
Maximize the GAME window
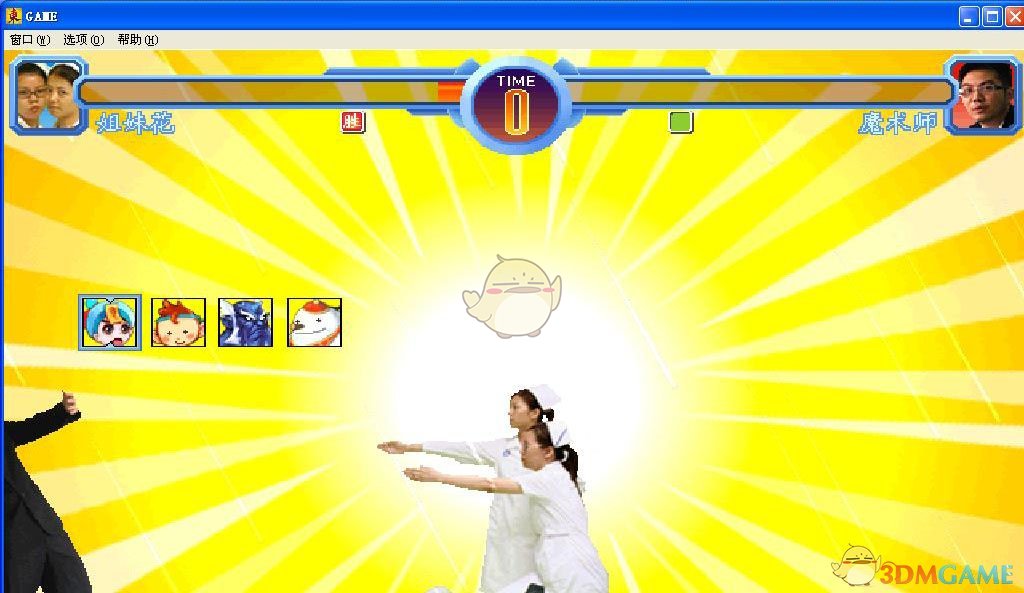coord(991,15)
